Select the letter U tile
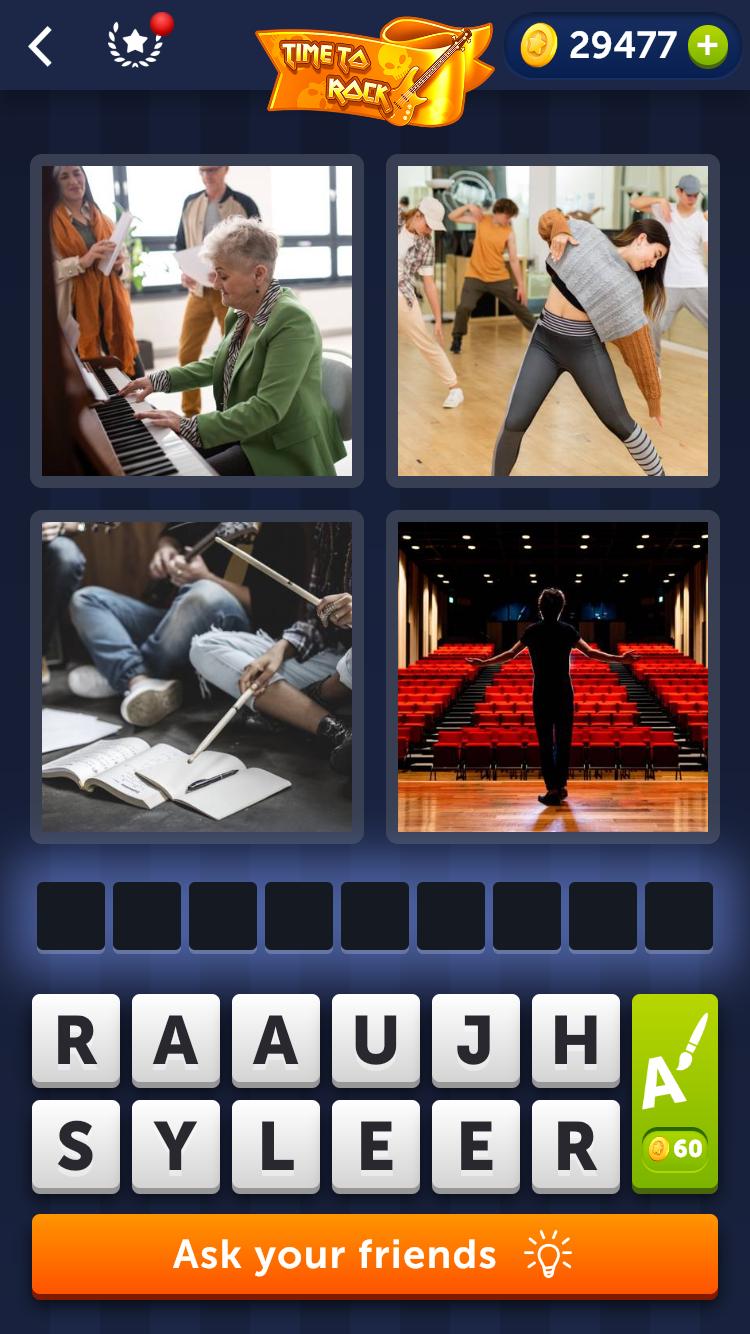750x1334 pixels. click(375, 1040)
